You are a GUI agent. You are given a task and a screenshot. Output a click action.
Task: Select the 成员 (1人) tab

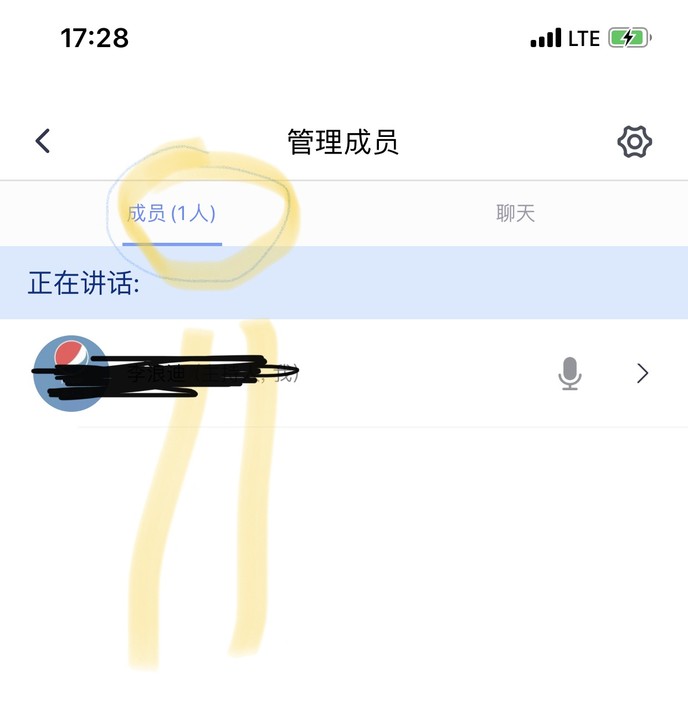click(172, 213)
